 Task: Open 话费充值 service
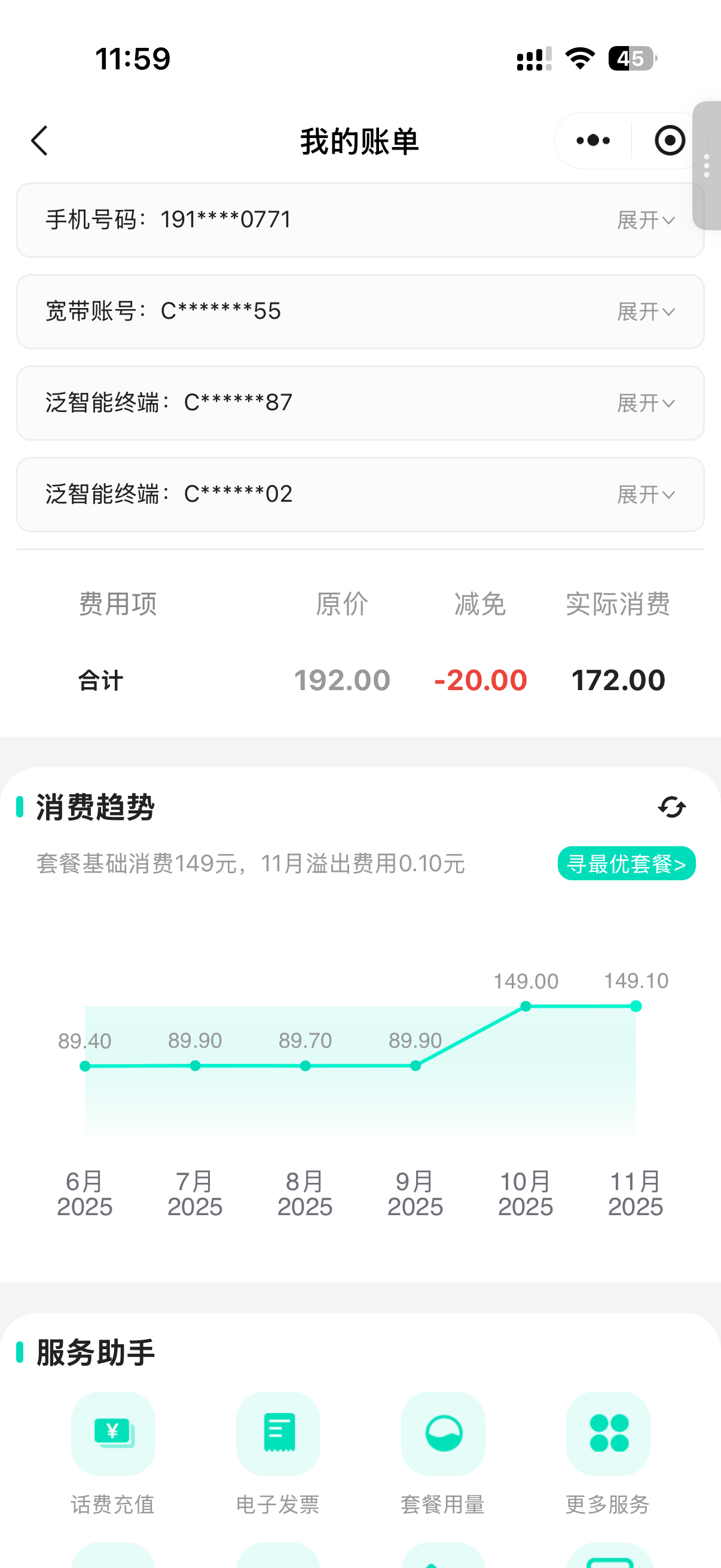(x=113, y=1434)
